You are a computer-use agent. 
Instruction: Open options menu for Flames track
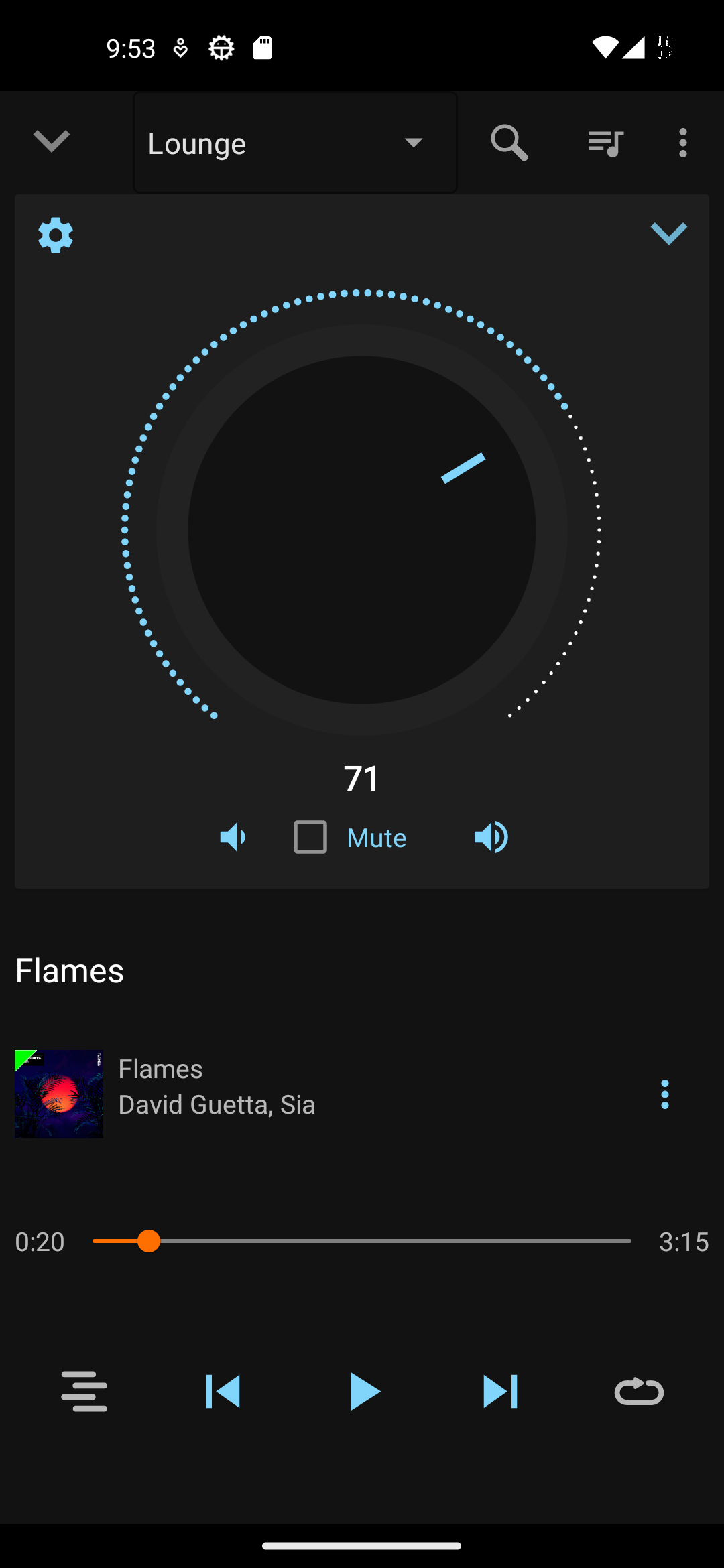(664, 1094)
